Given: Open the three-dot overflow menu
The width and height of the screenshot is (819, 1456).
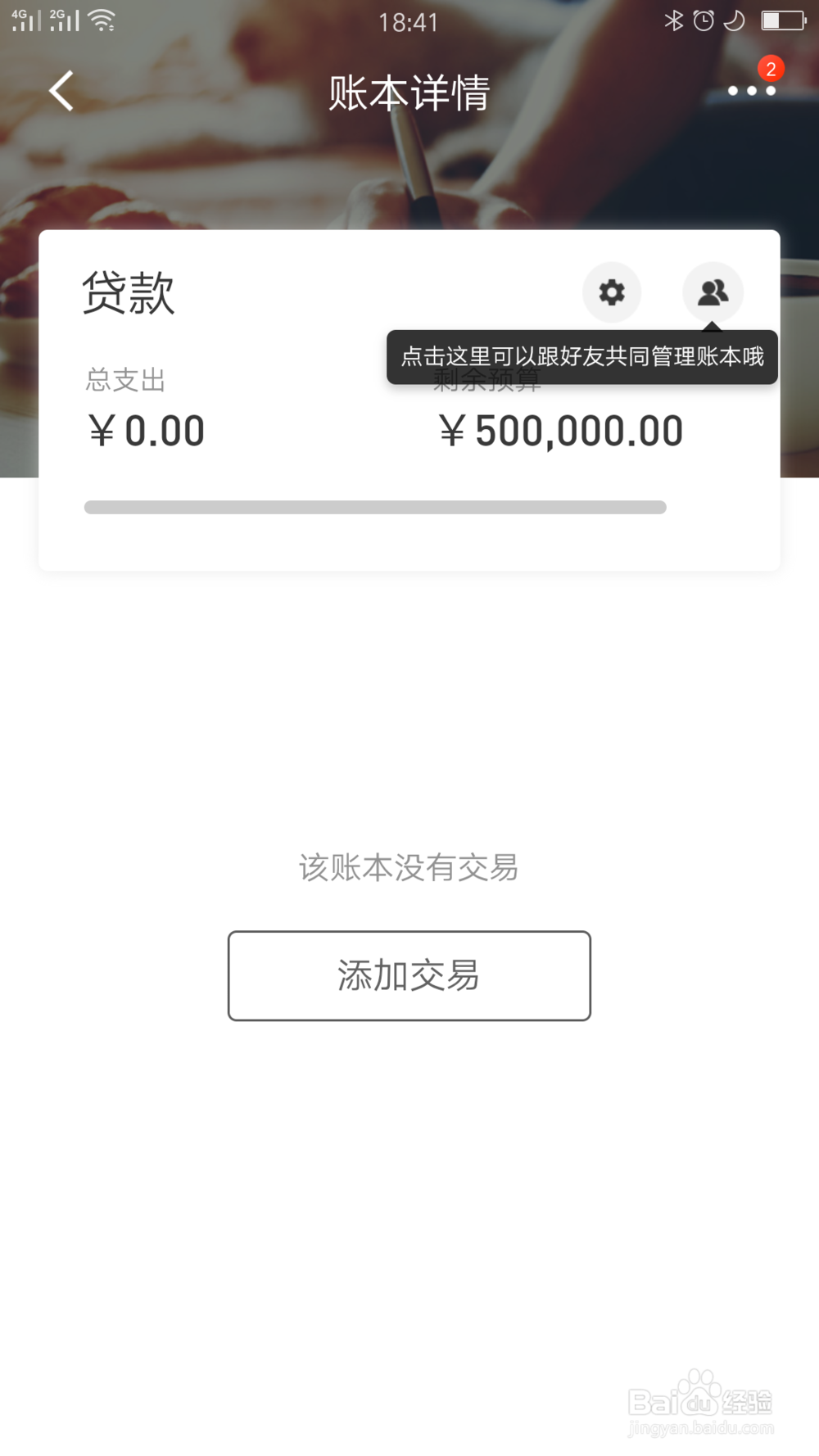Looking at the screenshot, I should [x=751, y=91].
